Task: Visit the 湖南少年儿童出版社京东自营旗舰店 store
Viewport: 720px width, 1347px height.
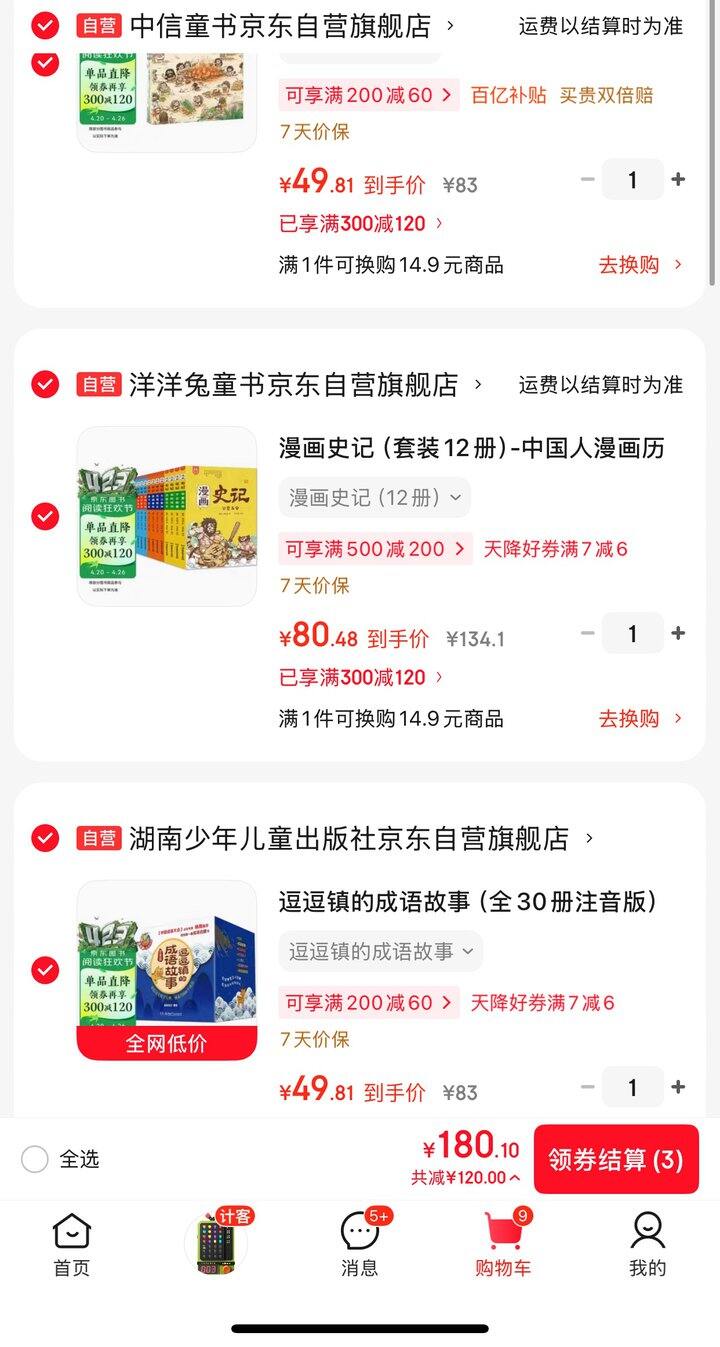Action: point(348,838)
